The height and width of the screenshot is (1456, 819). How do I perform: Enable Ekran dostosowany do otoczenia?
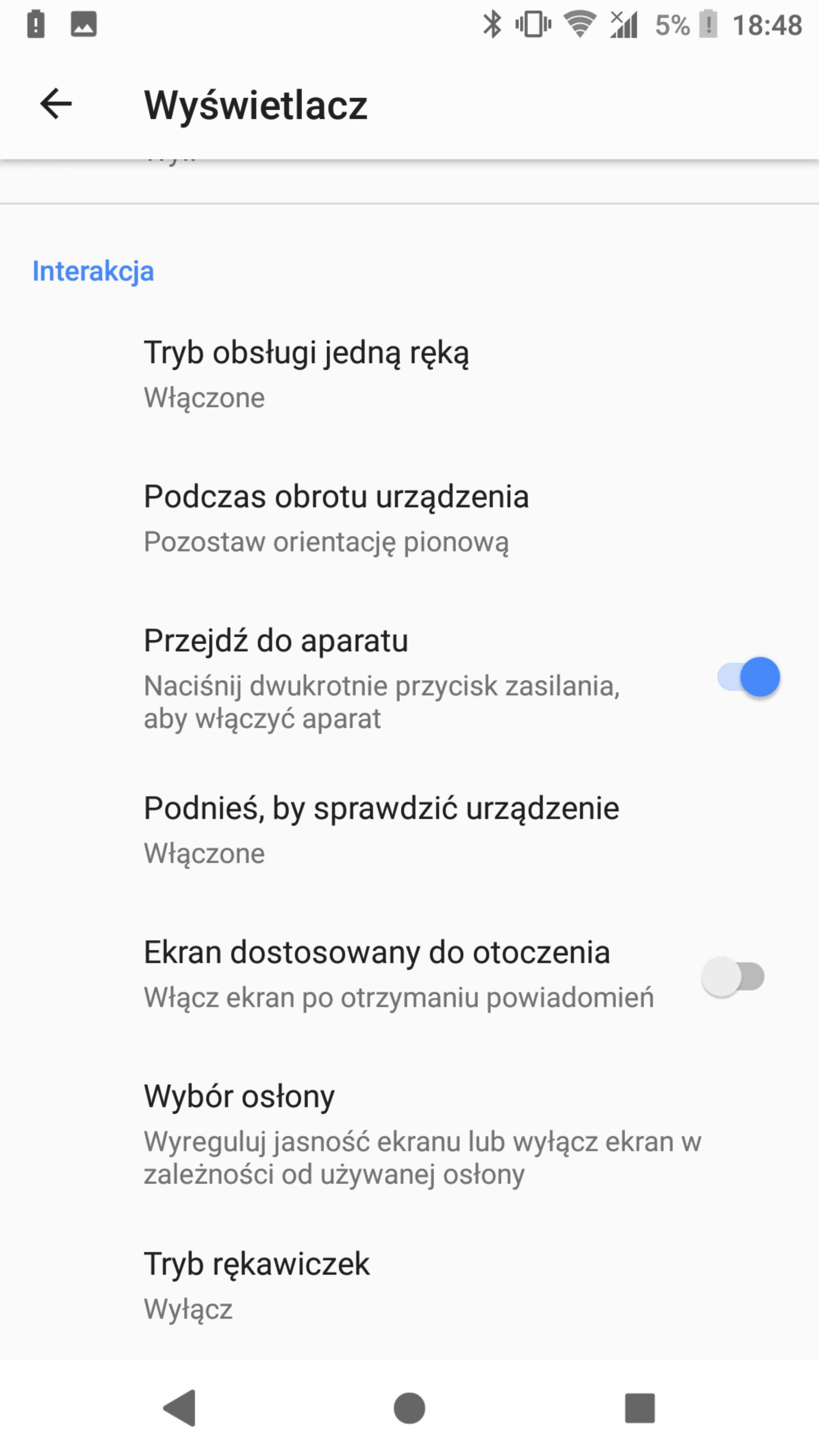point(733,977)
